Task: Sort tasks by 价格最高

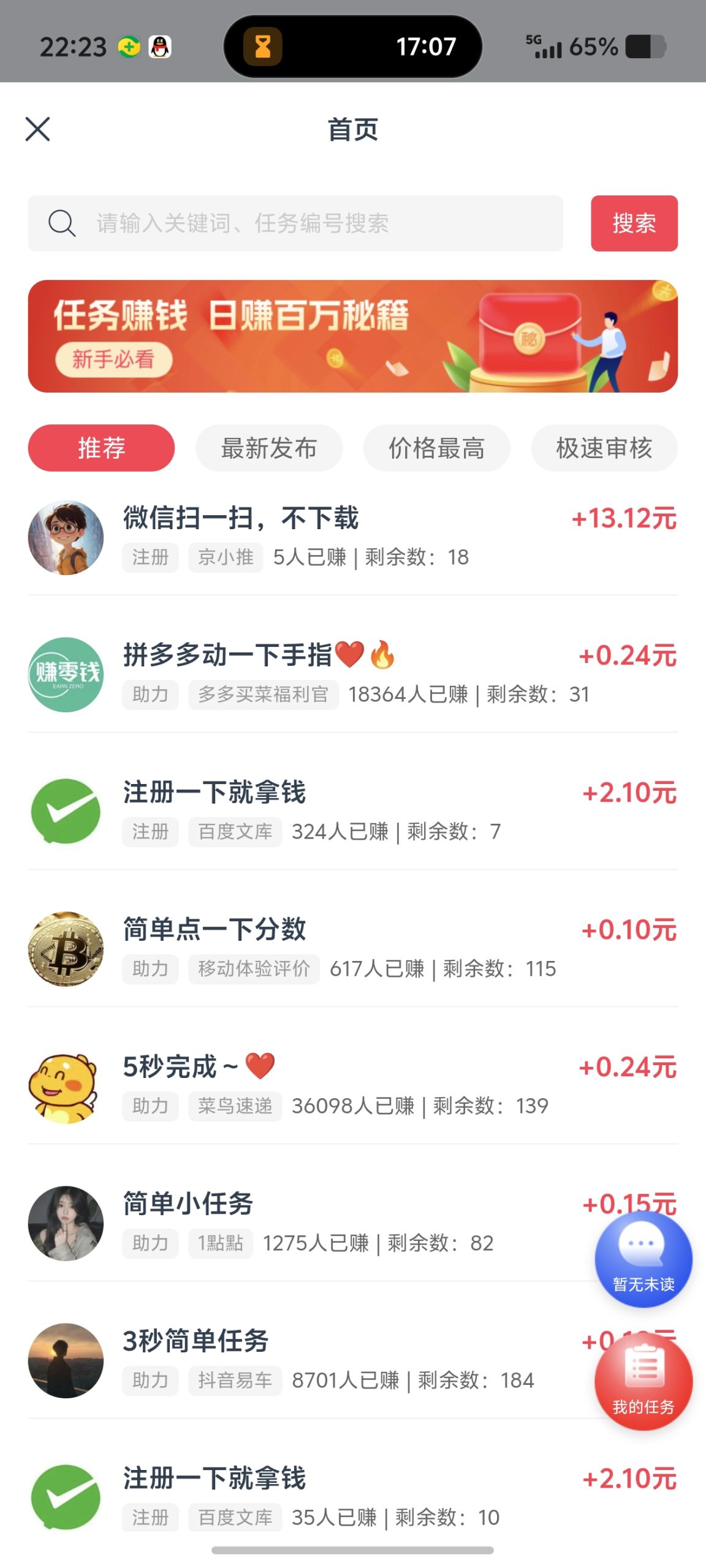Action: click(x=436, y=448)
